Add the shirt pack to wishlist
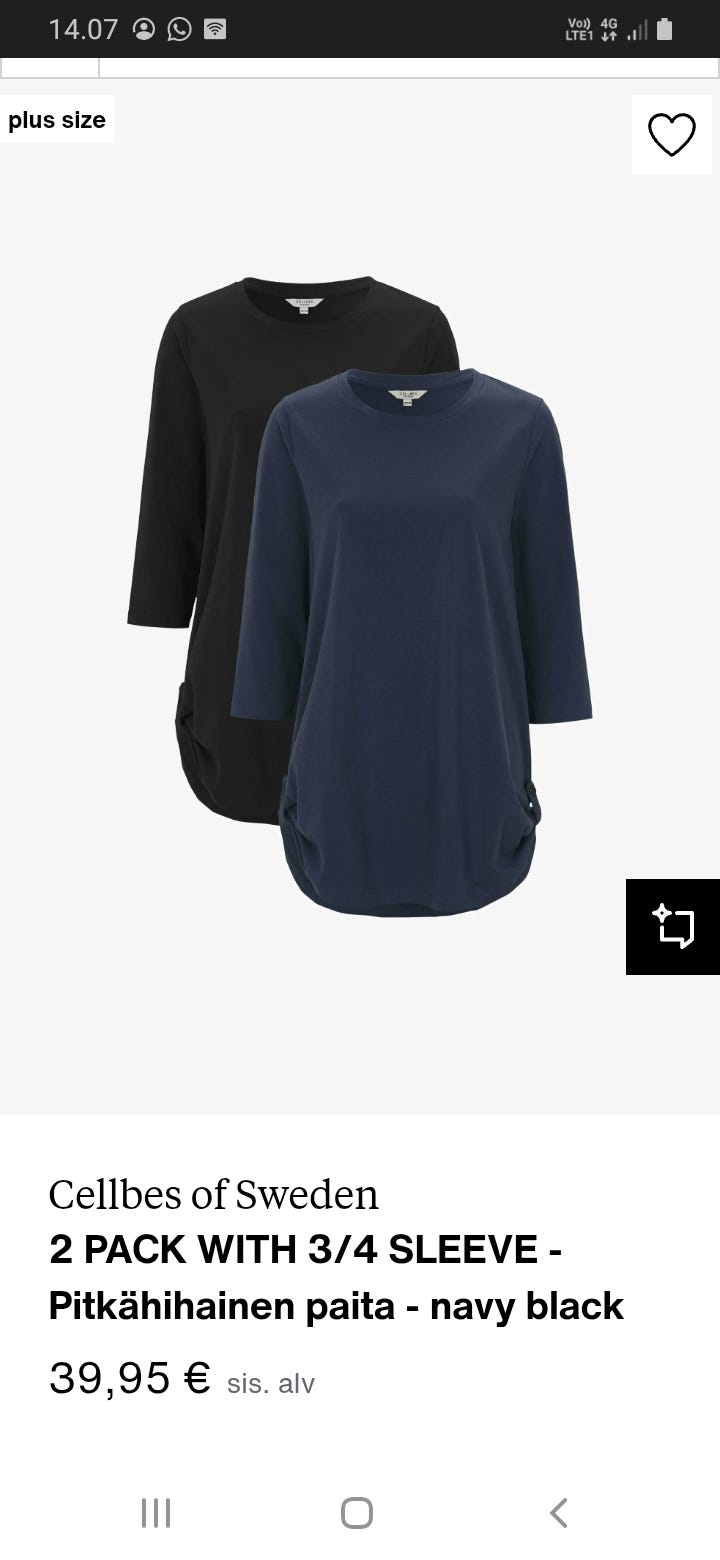Viewport: 720px width, 1560px height. 672,135
